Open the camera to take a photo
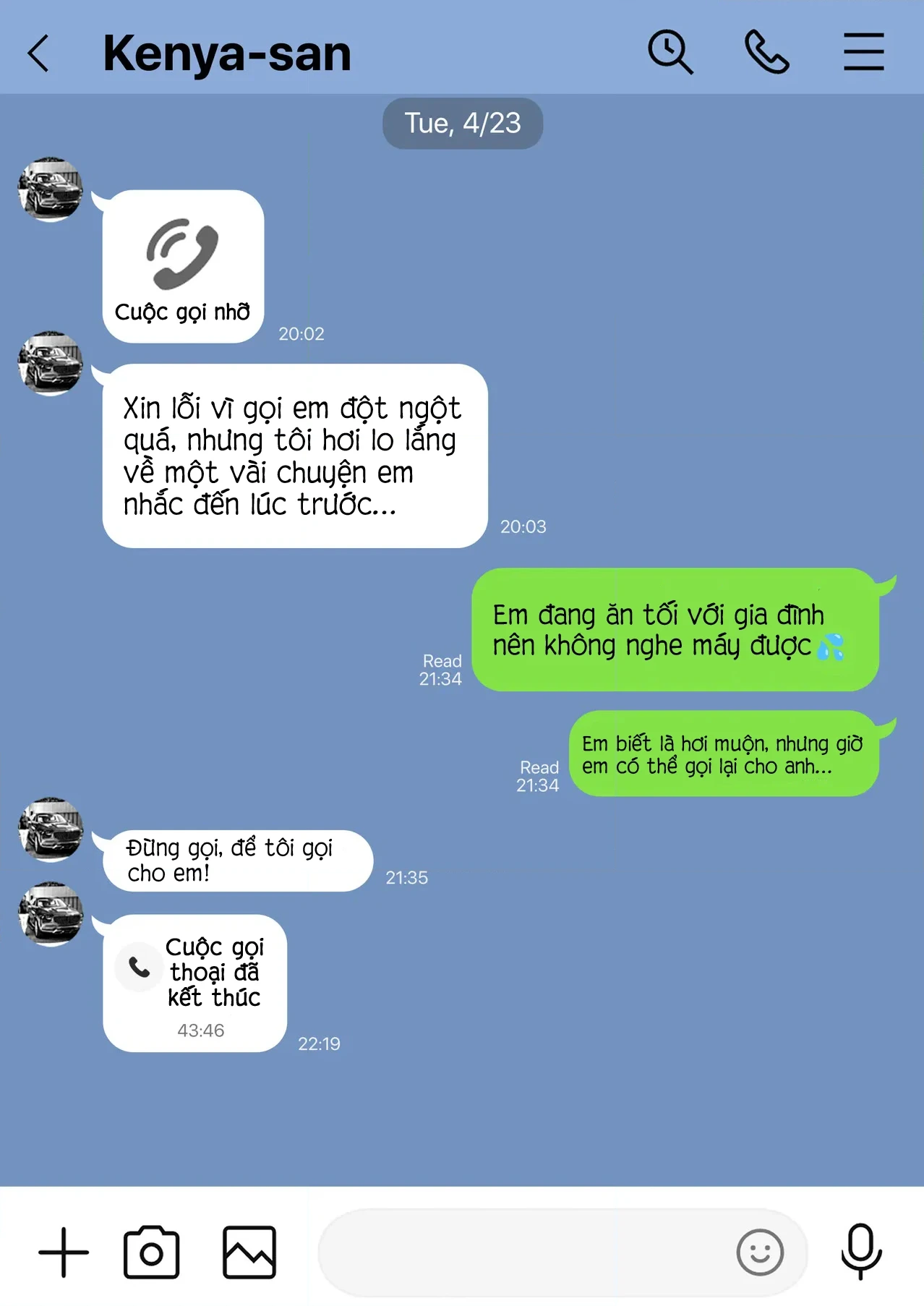 [x=151, y=1252]
